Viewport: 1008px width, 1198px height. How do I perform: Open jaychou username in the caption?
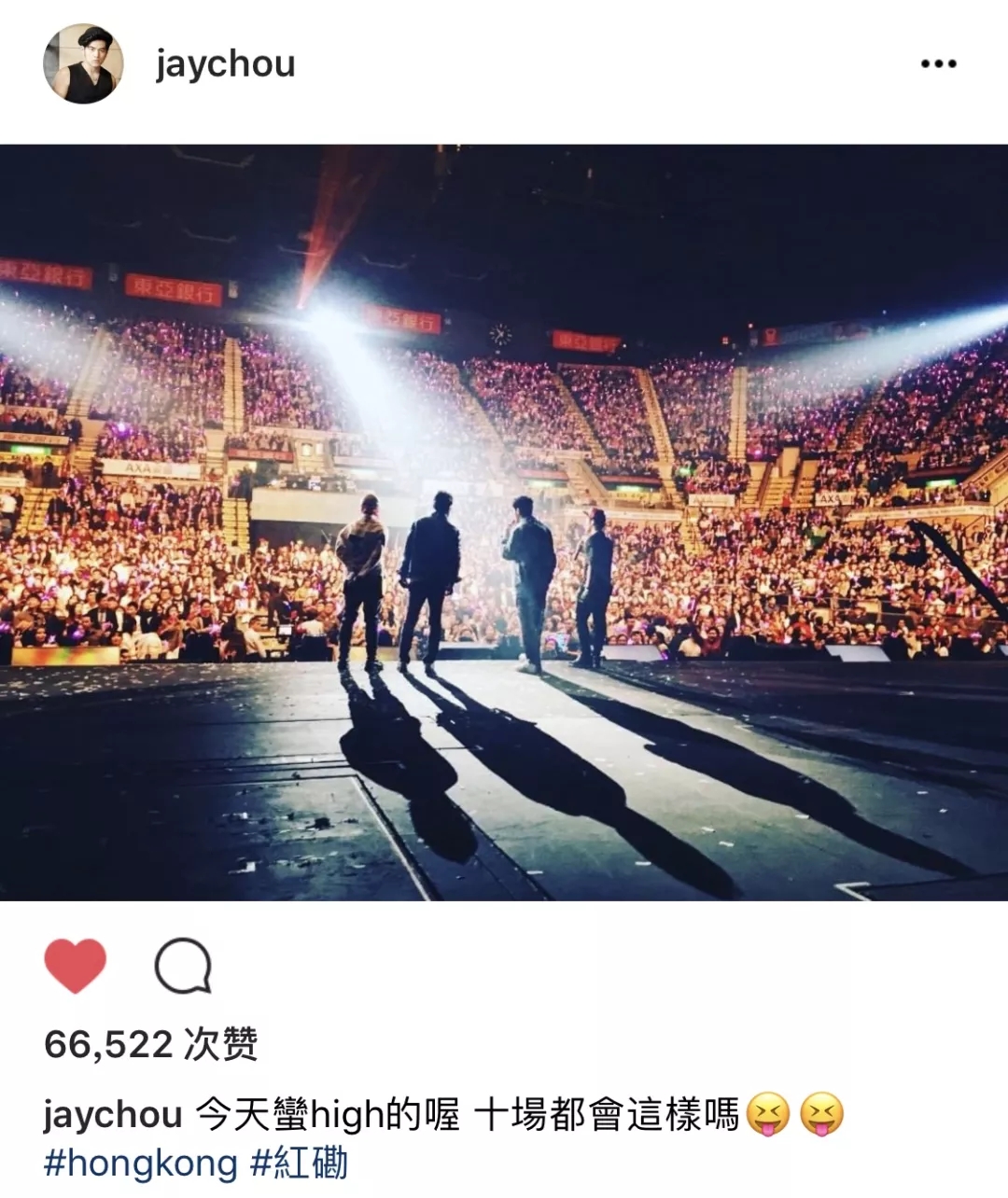(113, 1115)
